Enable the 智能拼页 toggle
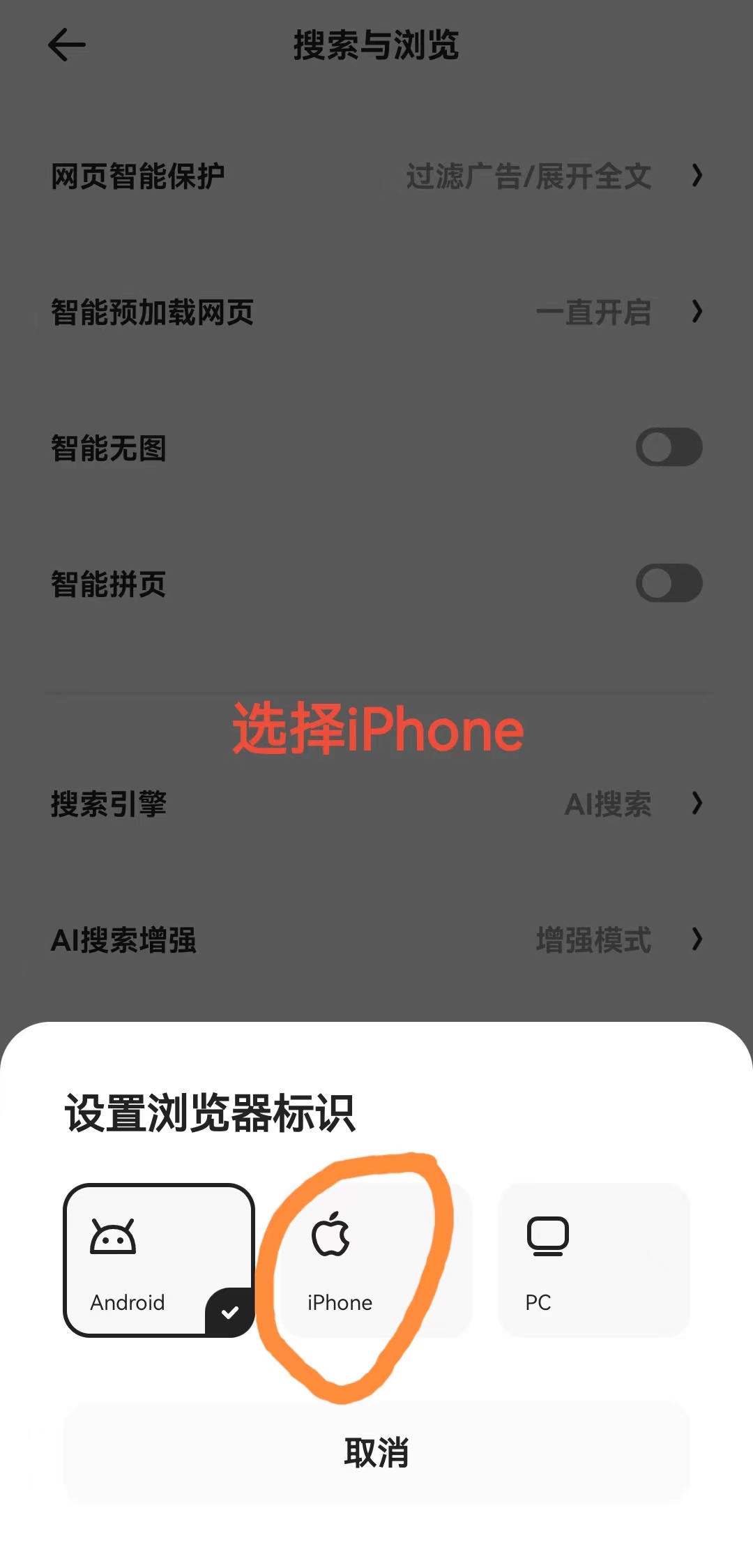Screen dimensions: 753x1568 [x=669, y=584]
